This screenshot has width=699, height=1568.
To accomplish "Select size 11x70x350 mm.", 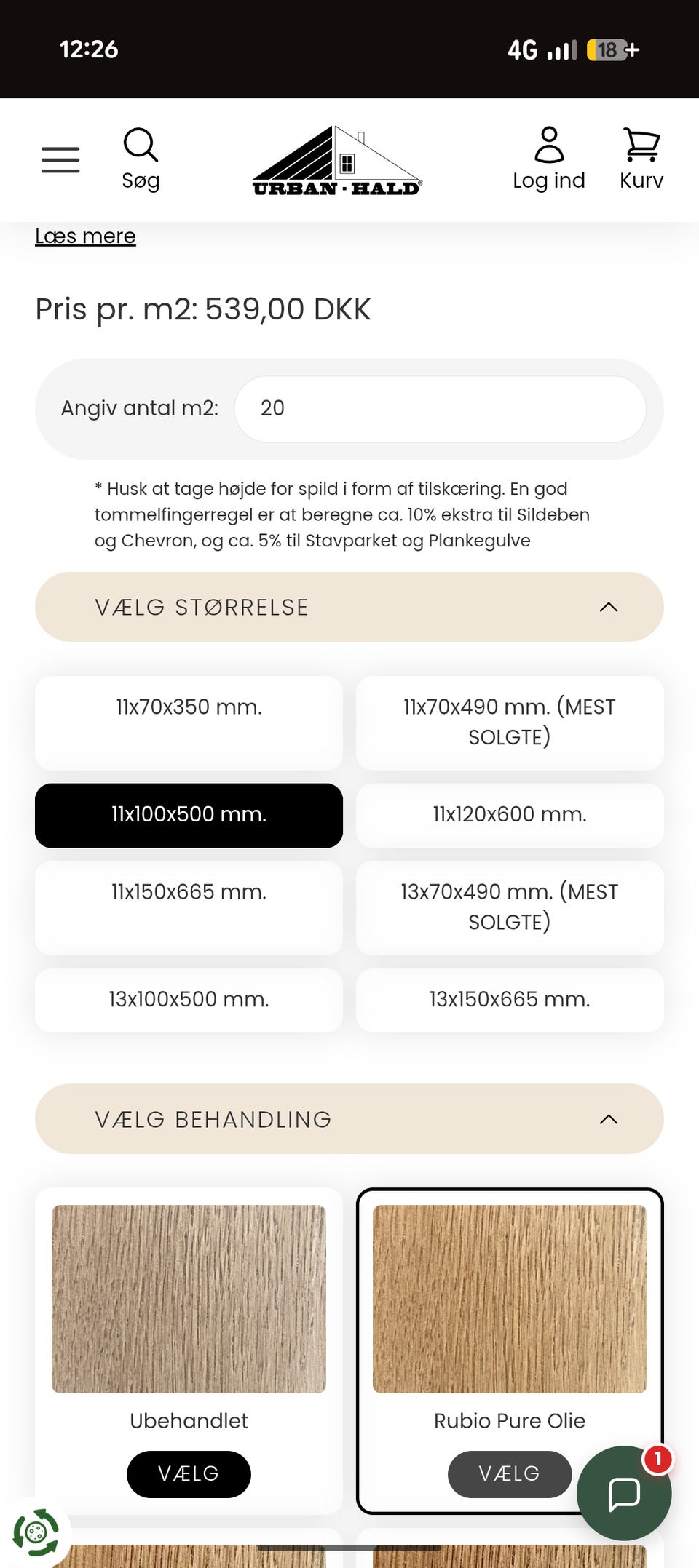I will pyautogui.click(x=189, y=723).
